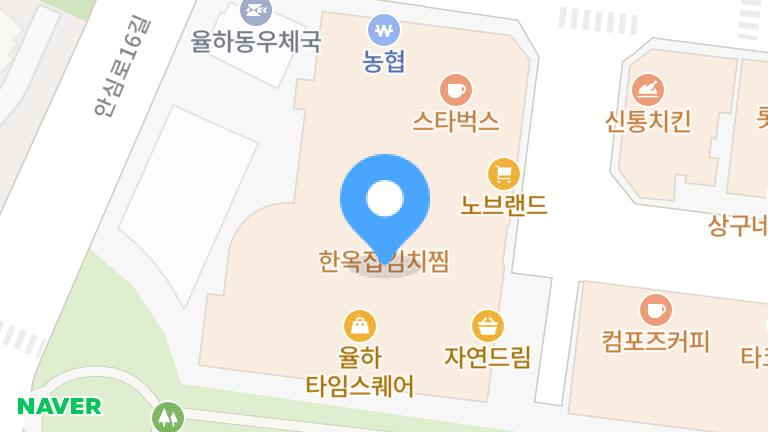The height and width of the screenshot is (432, 768).
Task: Tap the 노브랜드 store marker
Action: tap(504, 174)
